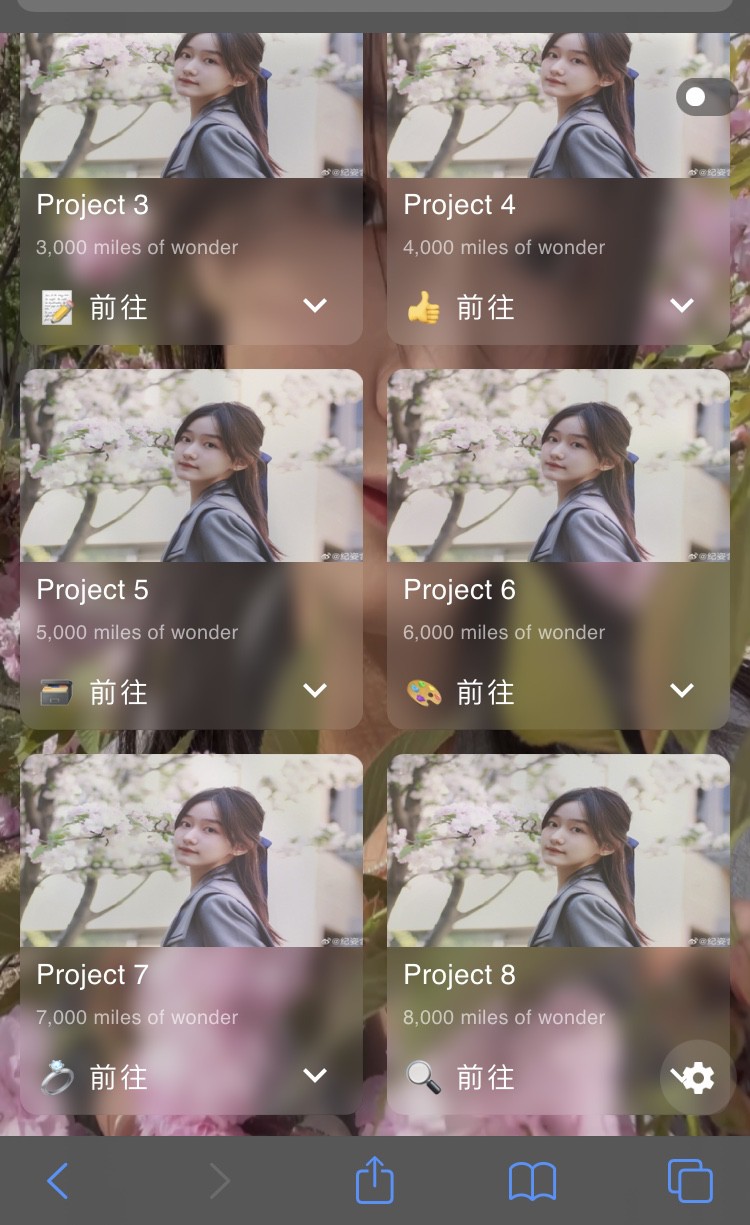Viewport: 750px width, 1225px height.
Task: Toggle the switch at top right
Action: [706, 97]
